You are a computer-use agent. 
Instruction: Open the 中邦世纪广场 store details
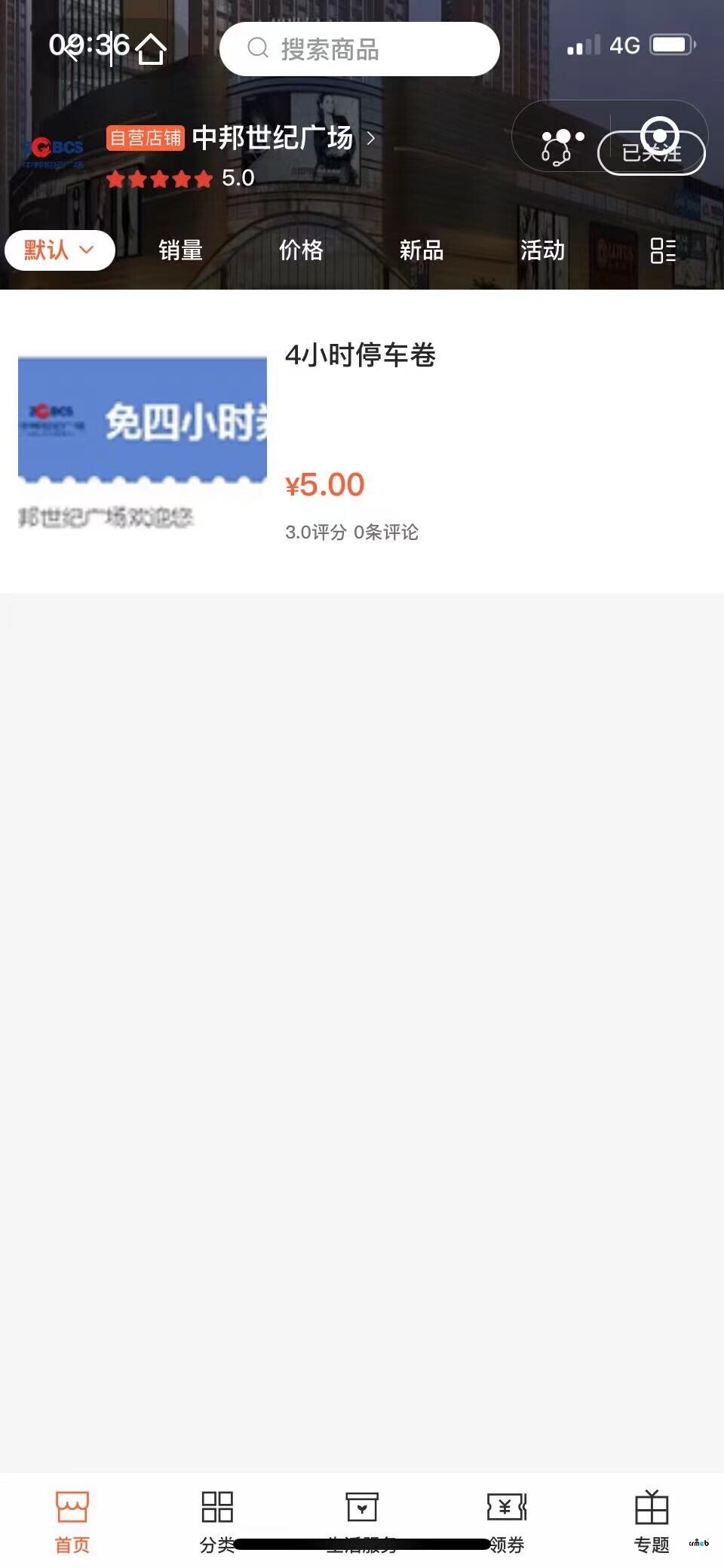(x=283, y=138)
